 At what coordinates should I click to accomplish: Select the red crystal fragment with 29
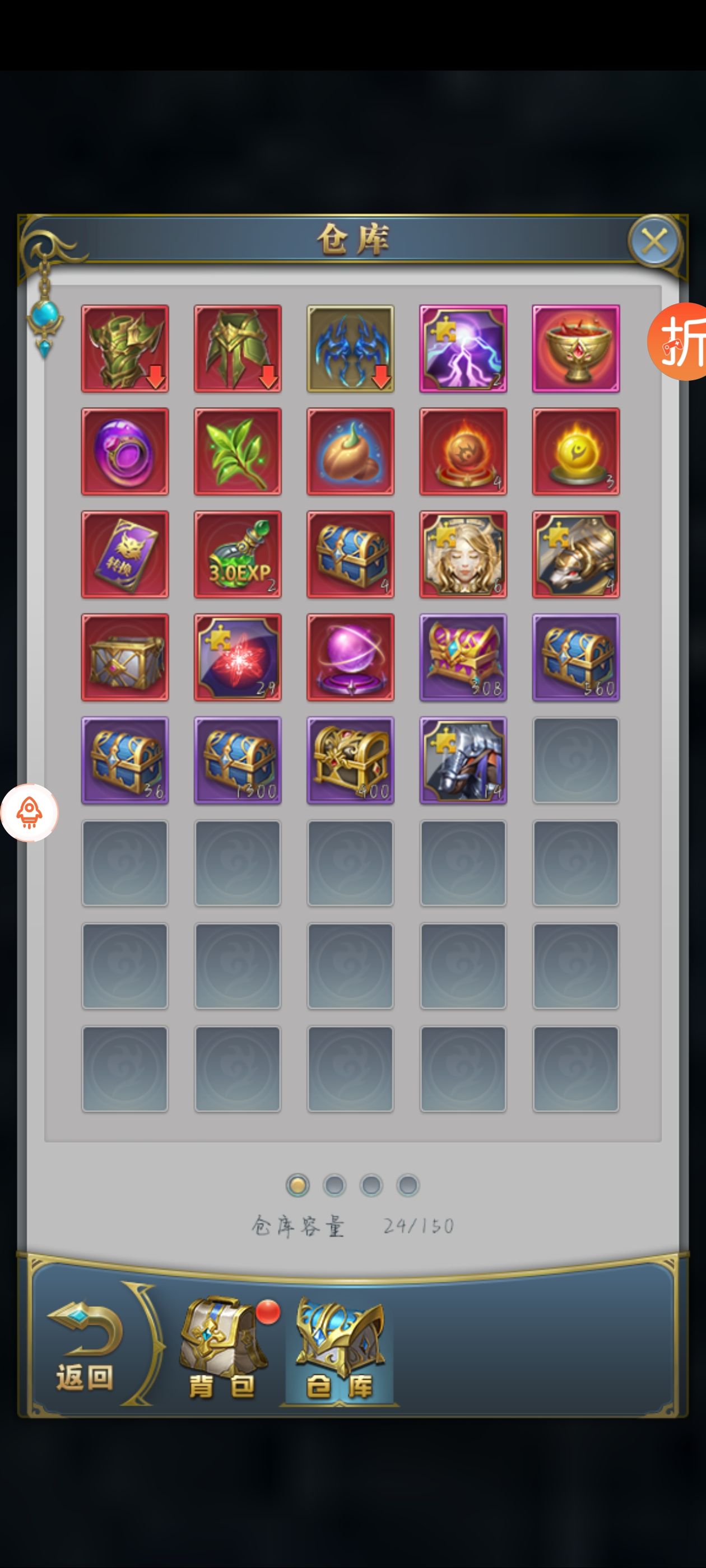click(238, 657)
